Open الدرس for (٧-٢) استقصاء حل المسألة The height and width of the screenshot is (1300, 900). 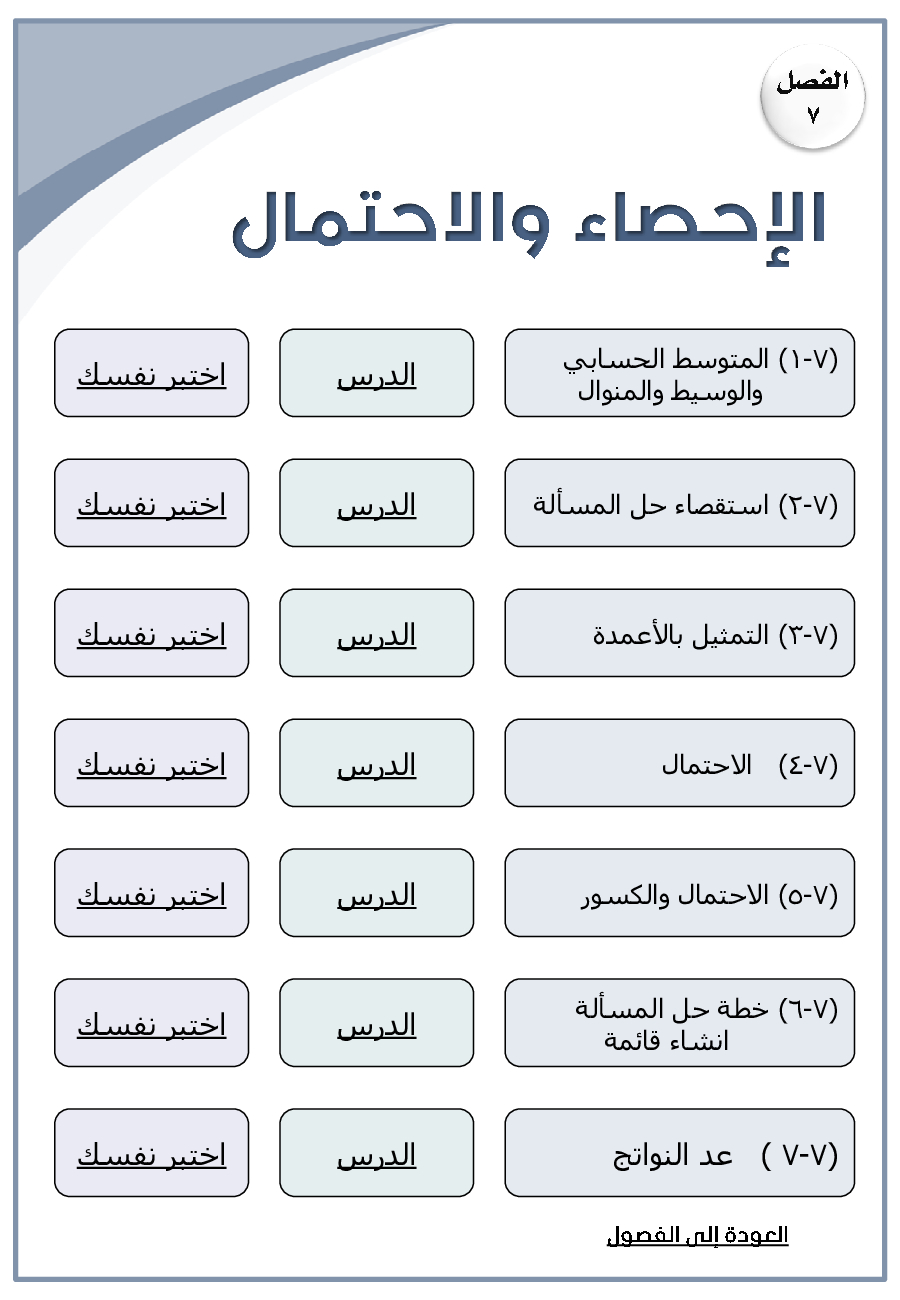pyautogui.click(x=376, y=504)
